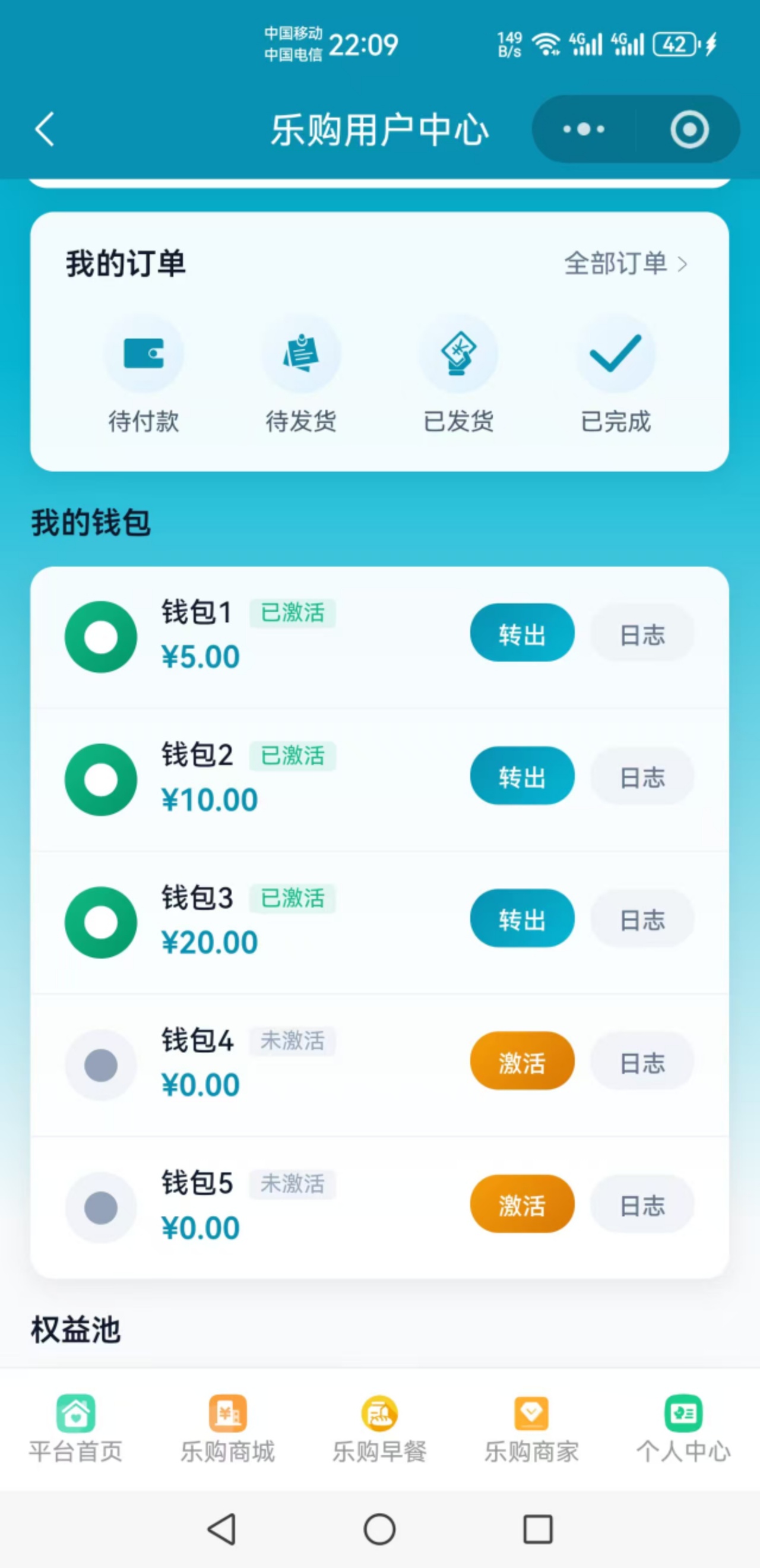The image size is (760, 1568).
Task: Tap 转出 for 钱包1
Action: 522,633
